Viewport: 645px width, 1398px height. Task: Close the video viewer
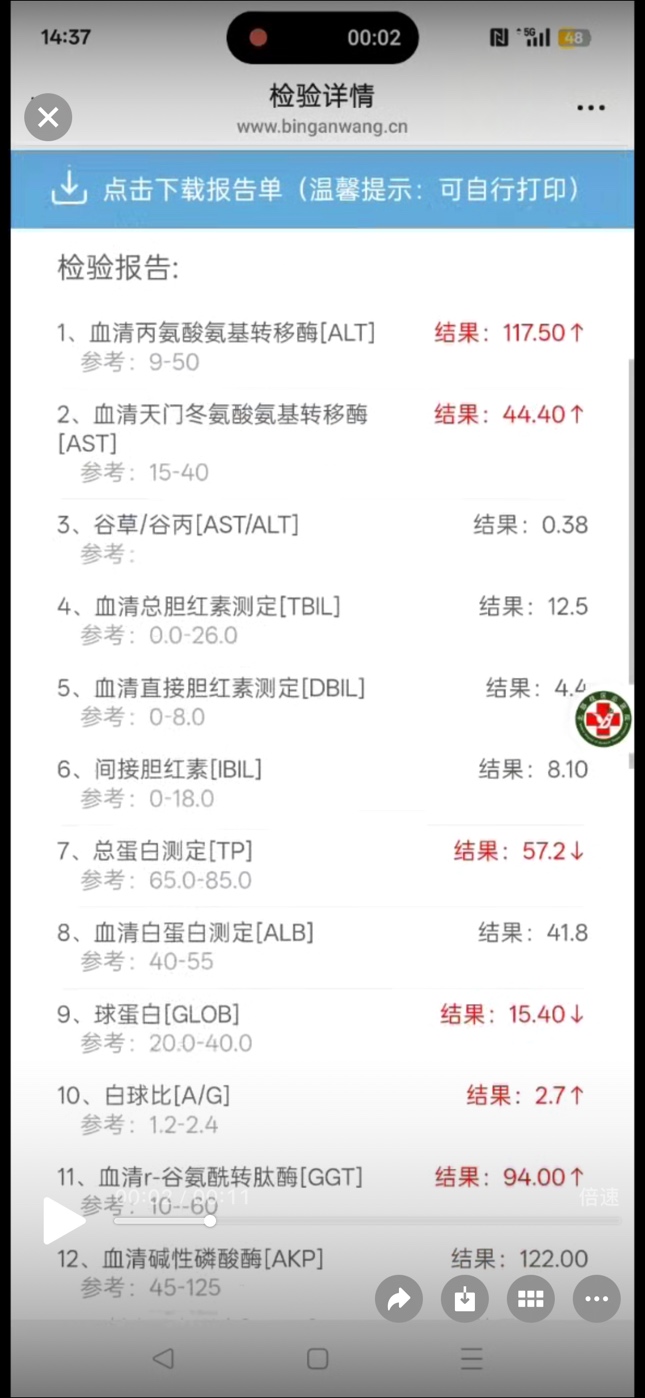48,118
